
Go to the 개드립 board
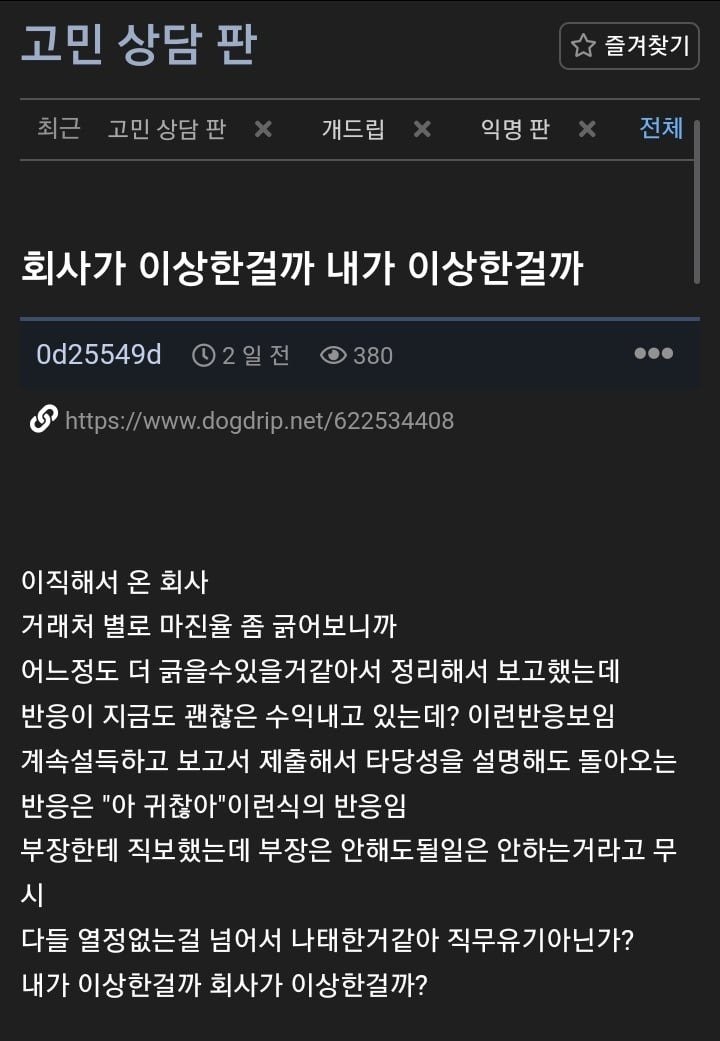point(352,129)
